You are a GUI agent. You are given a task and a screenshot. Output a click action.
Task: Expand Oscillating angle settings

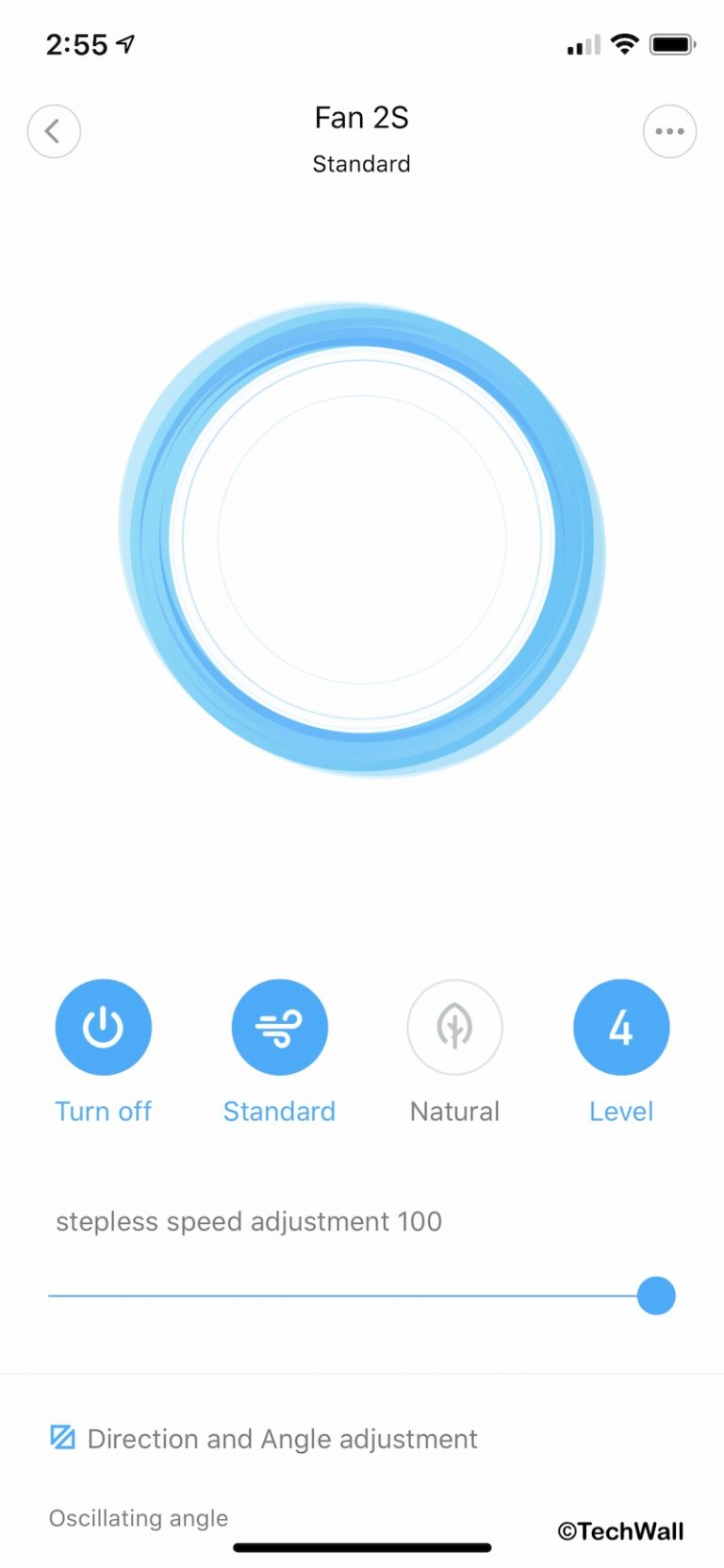(x=138, y=1518)
